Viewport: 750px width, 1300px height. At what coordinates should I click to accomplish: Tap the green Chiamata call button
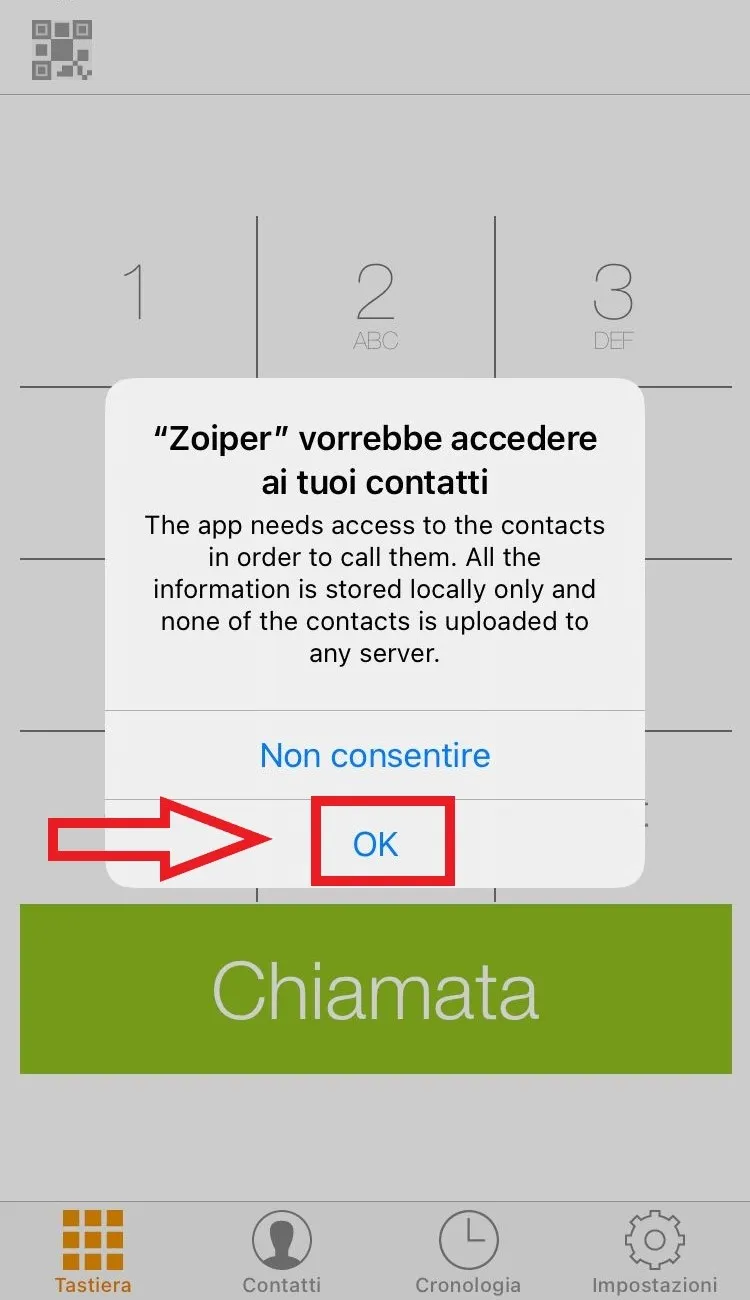(375, 989)
